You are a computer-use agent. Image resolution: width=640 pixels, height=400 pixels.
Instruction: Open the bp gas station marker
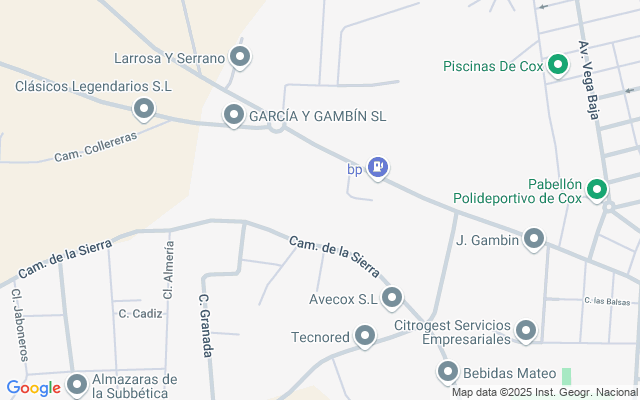377,167
